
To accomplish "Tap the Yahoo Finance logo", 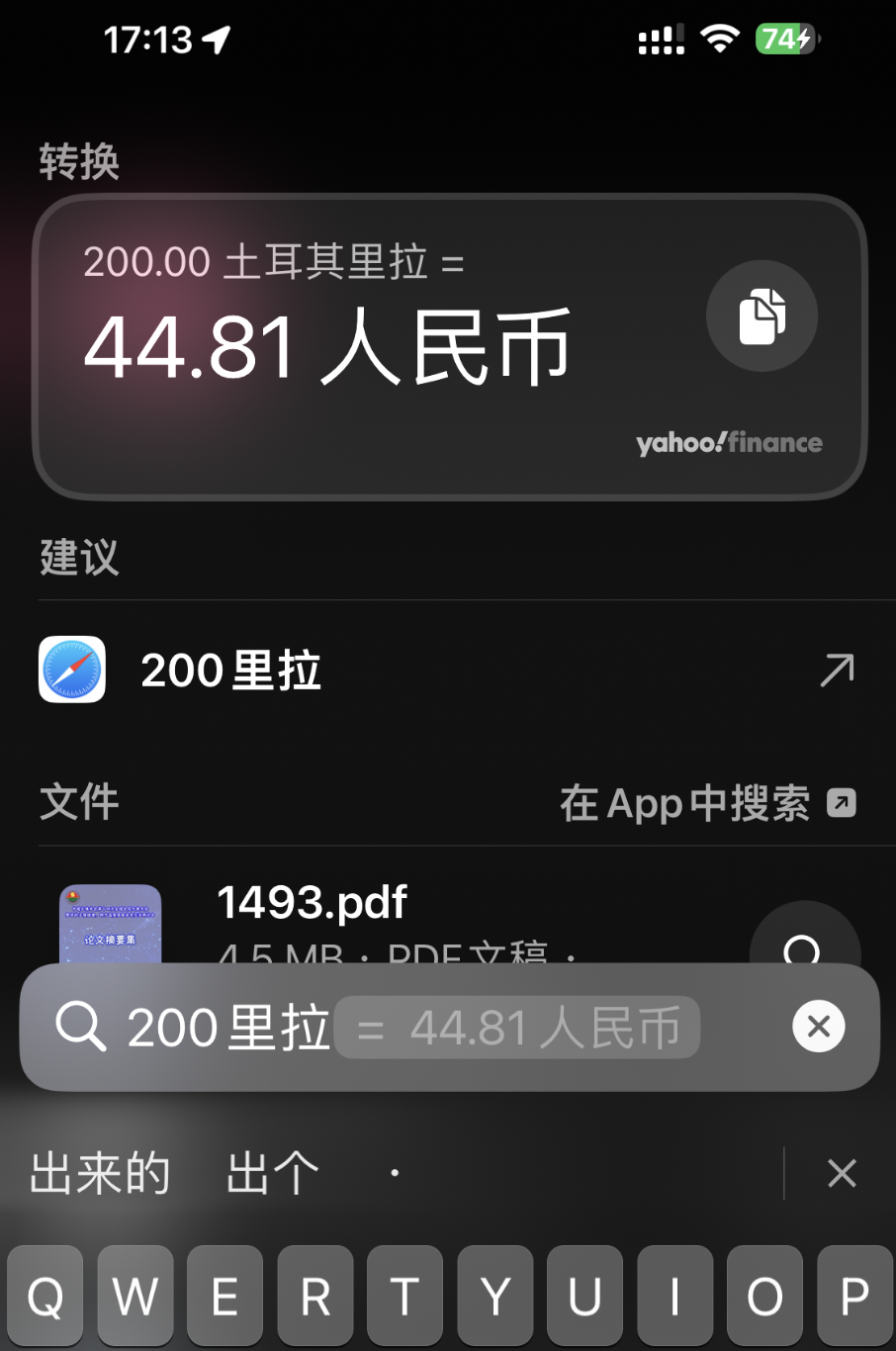I will tap(729, 442).
